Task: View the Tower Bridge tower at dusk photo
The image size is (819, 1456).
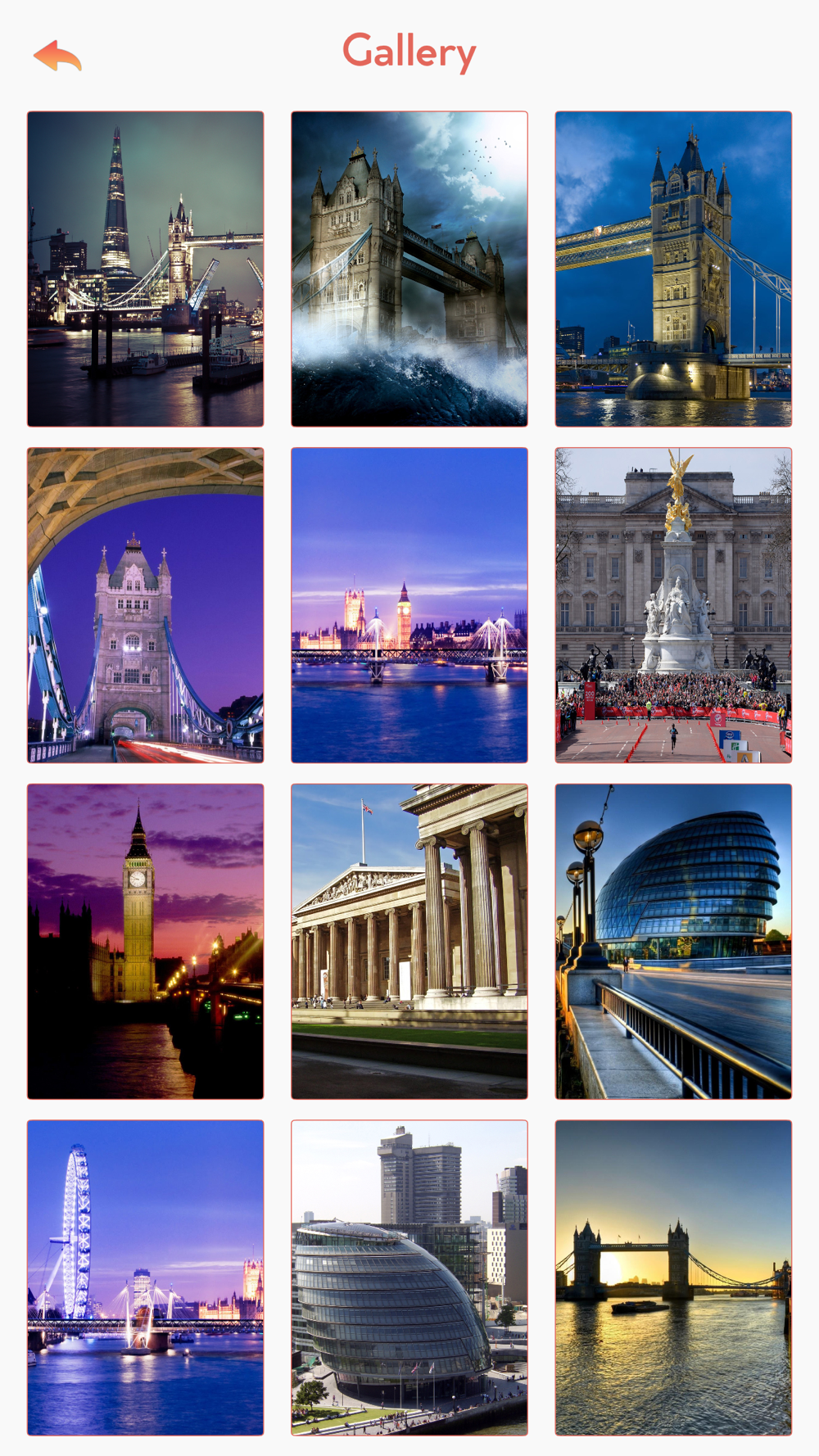Action: click(x=673, y=269)
